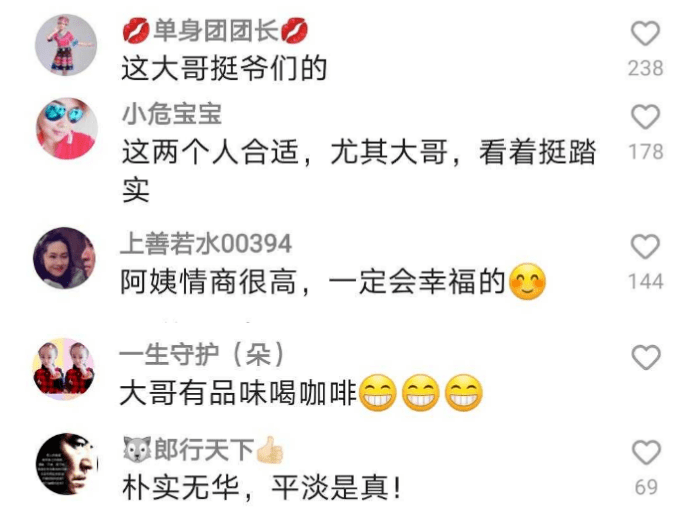This screenshot has height=522, width=693.
Task: Reply to comment 阿姨情商很高
Action: click(x=312, y=283)
